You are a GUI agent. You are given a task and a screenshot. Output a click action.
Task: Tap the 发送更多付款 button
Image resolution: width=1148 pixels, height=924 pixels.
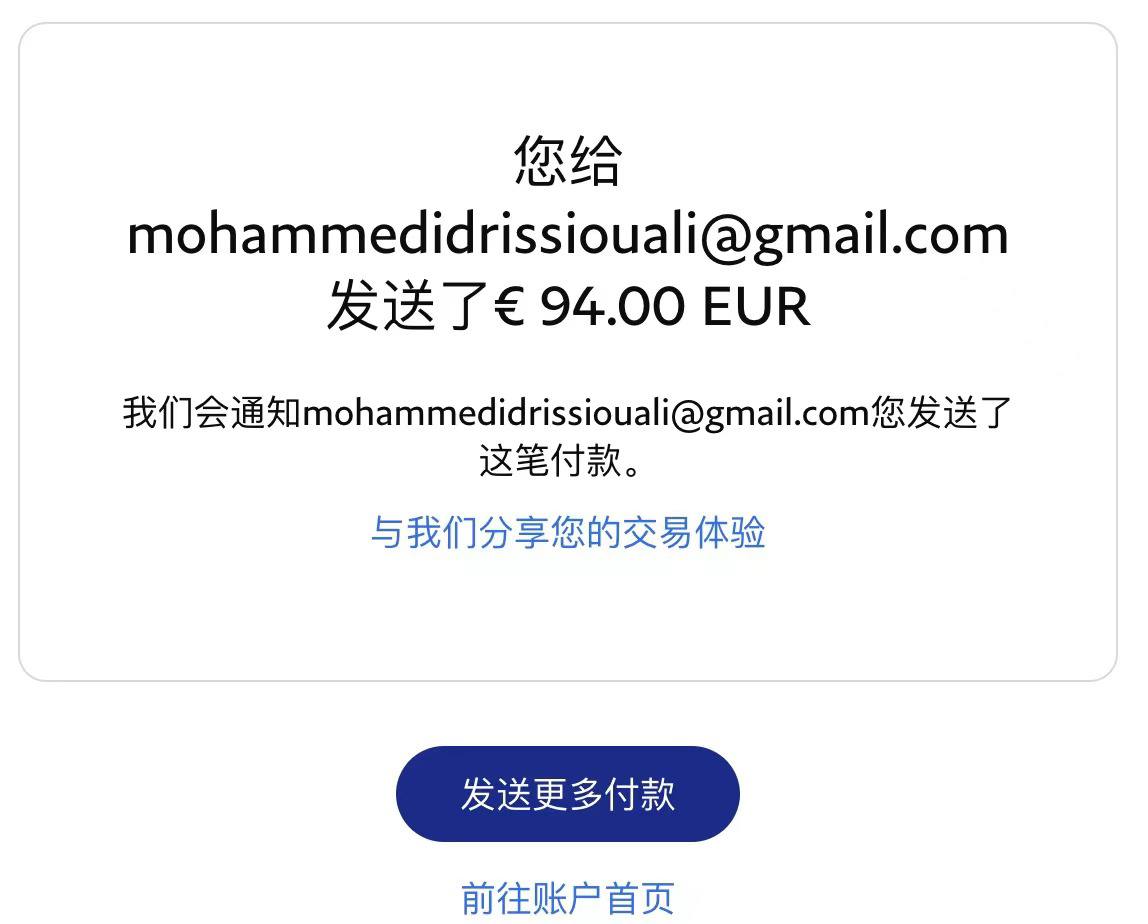(x=567, y=794)
